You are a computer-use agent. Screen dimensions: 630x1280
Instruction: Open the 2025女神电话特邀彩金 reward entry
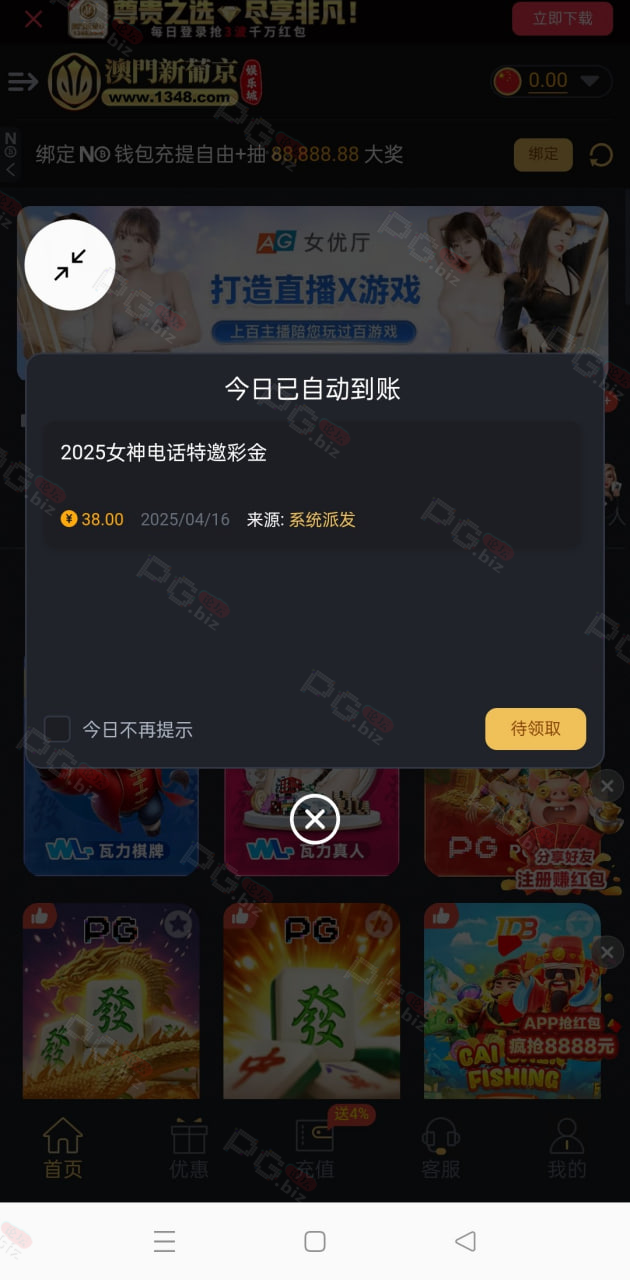click(x=313, y=483)
